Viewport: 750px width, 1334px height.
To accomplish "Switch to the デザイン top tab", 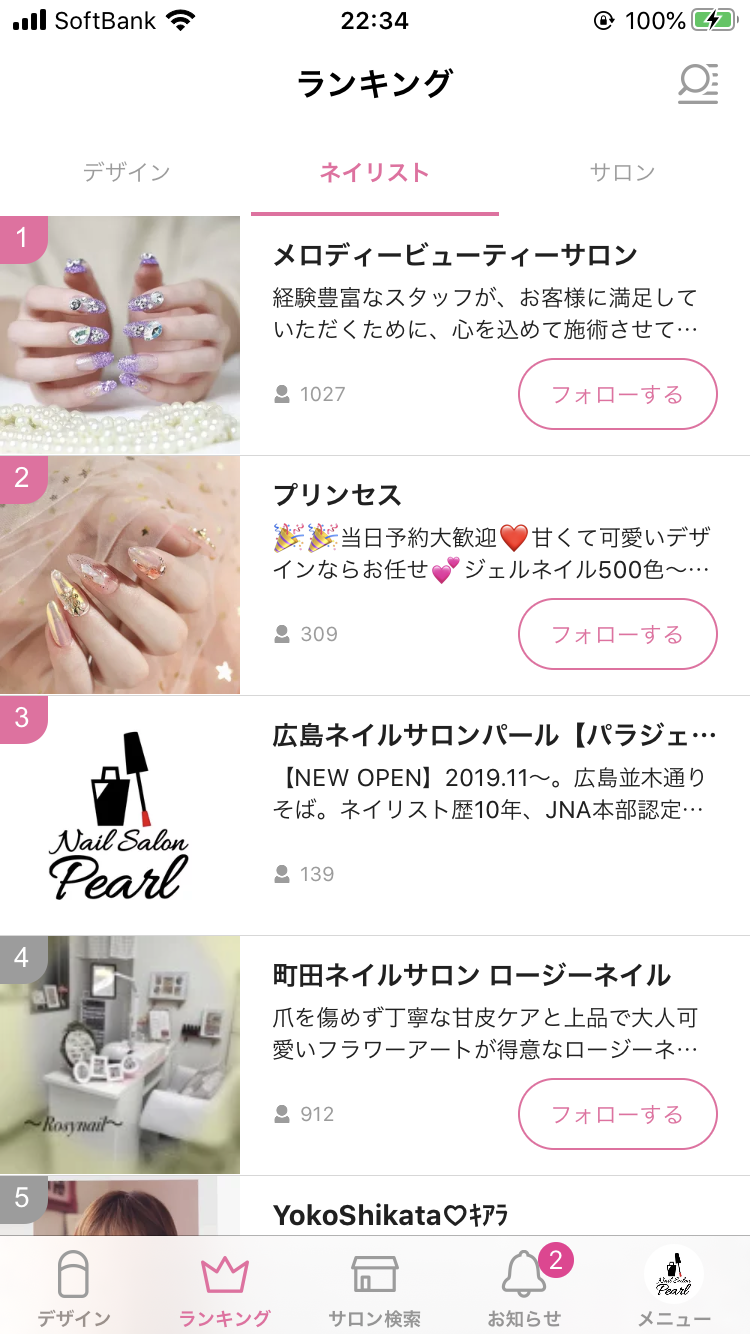I will pos(126,173).
